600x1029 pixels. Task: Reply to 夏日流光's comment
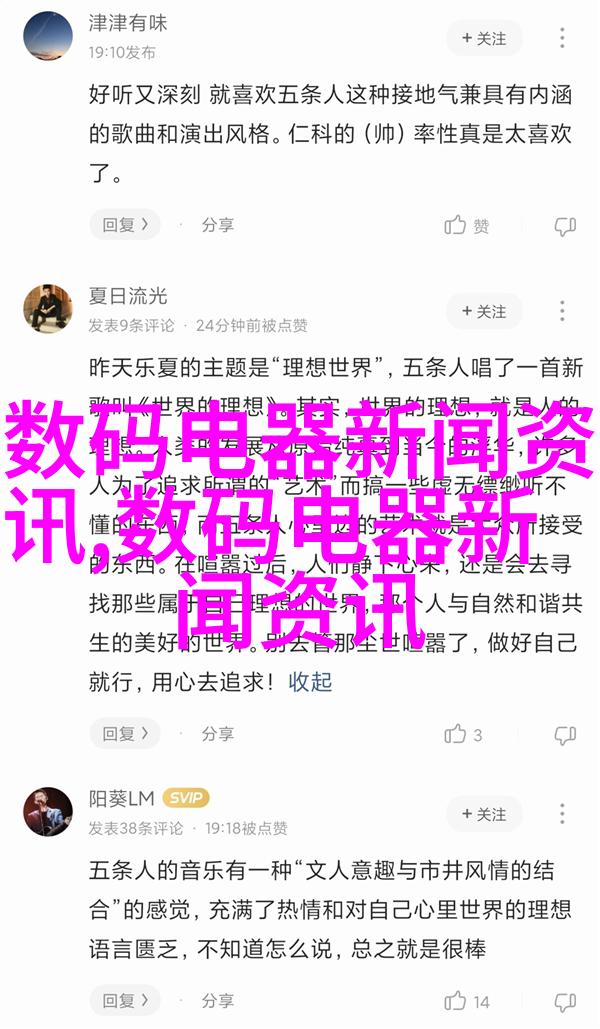click(125, 734)
